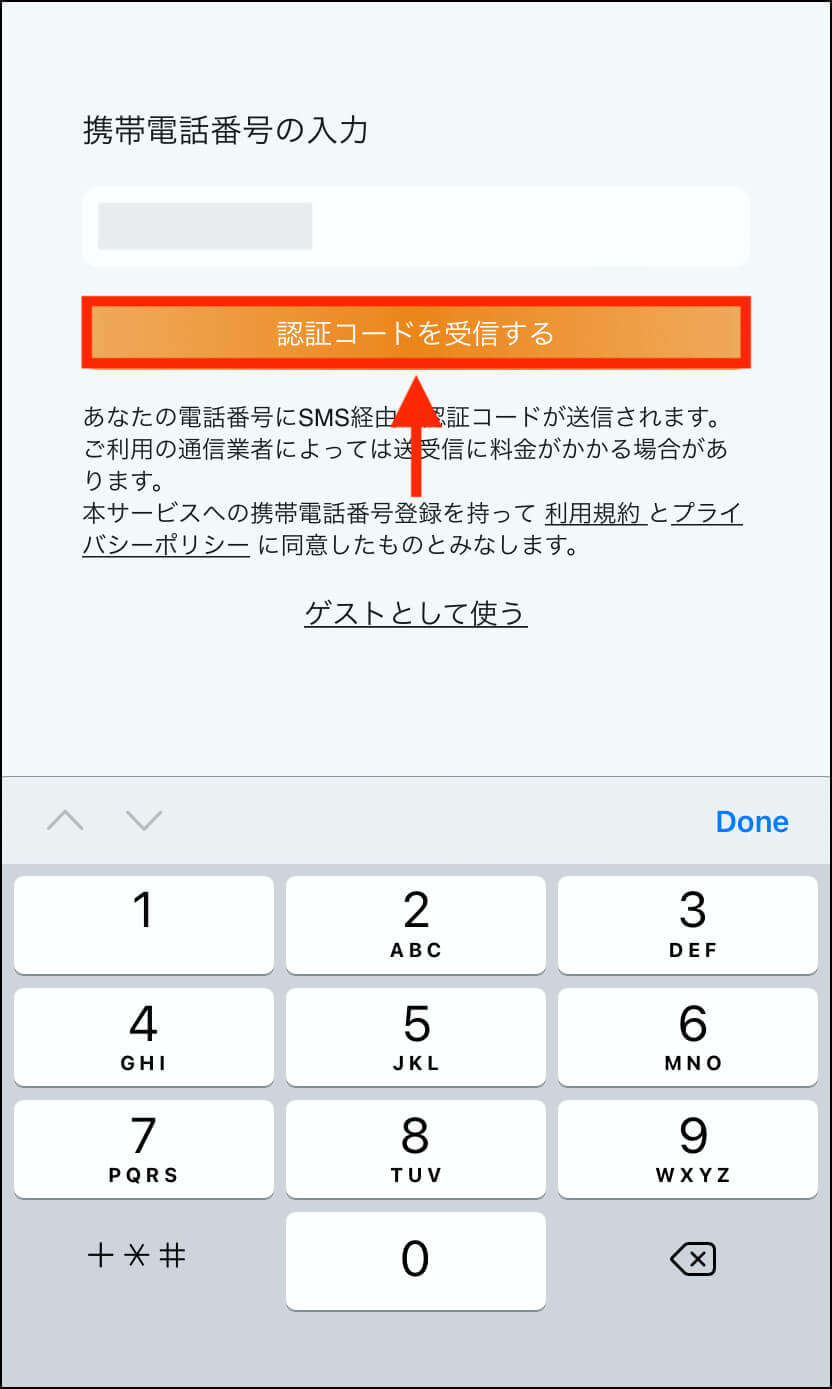832x1389 pixels.
Task: Tap the next field down arrow
Action: click(x=144, y=821)
